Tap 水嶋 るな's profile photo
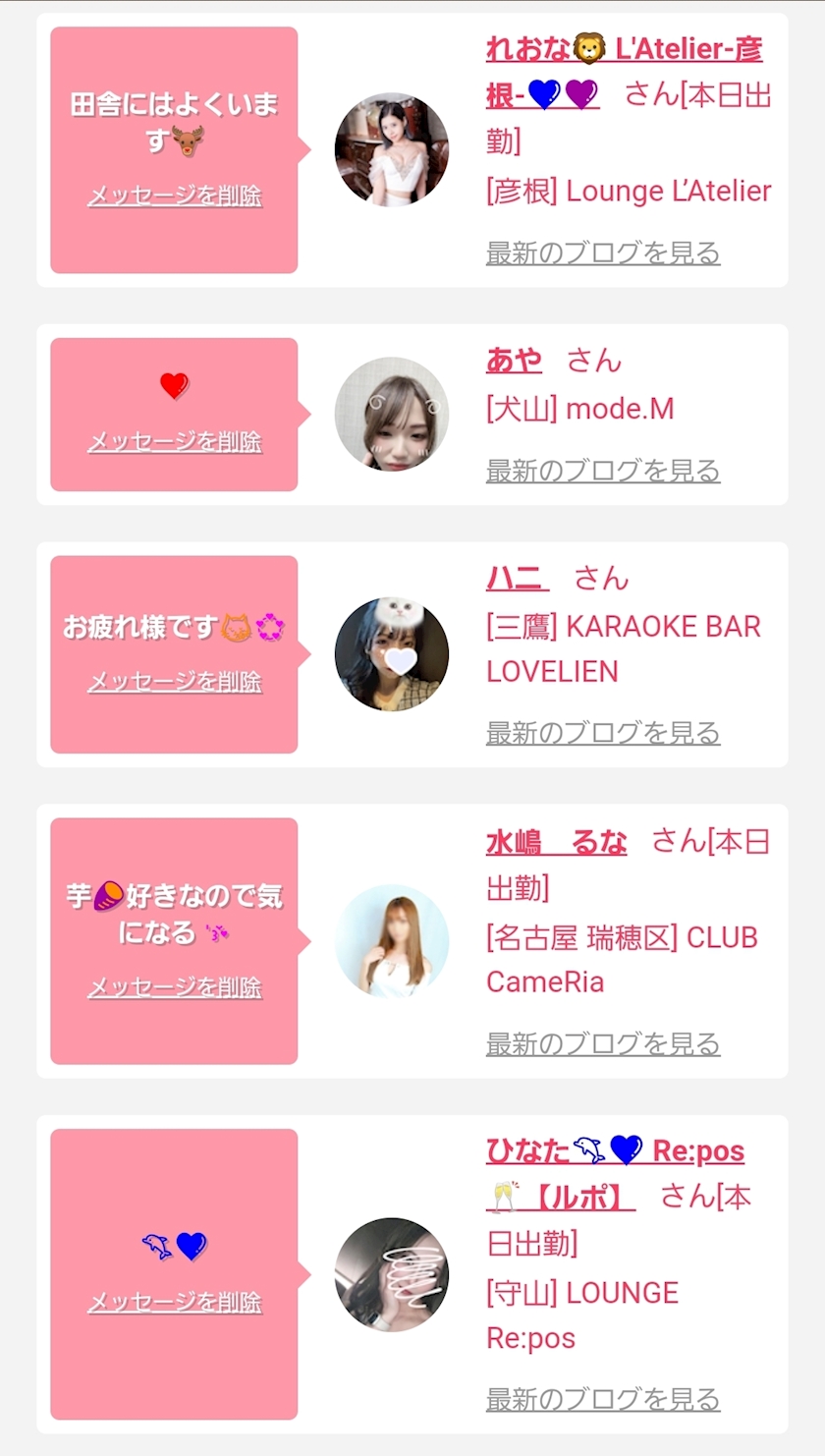The width and height of the screenshot is (825, 1456). [392, 941]
